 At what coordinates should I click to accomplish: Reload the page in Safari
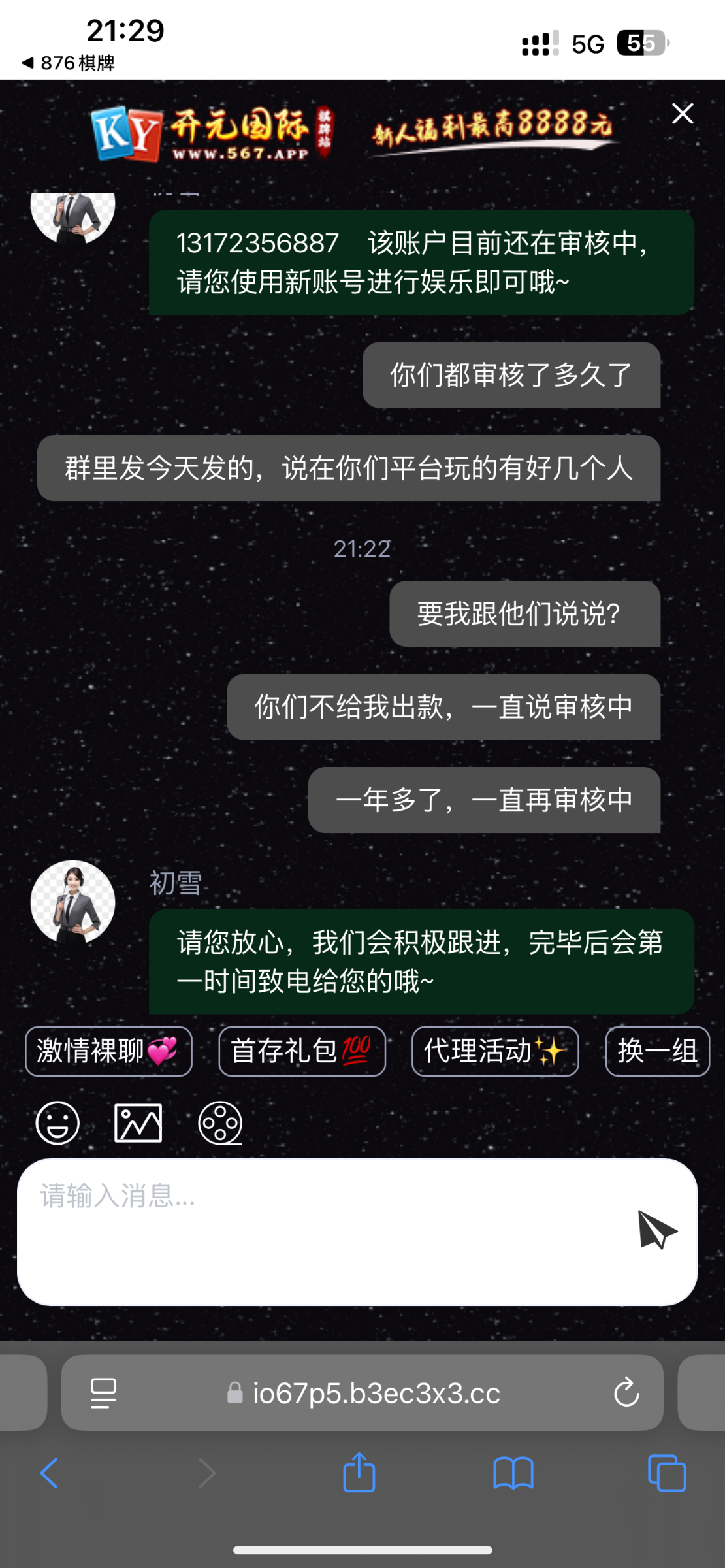[x=626, y=1393]
